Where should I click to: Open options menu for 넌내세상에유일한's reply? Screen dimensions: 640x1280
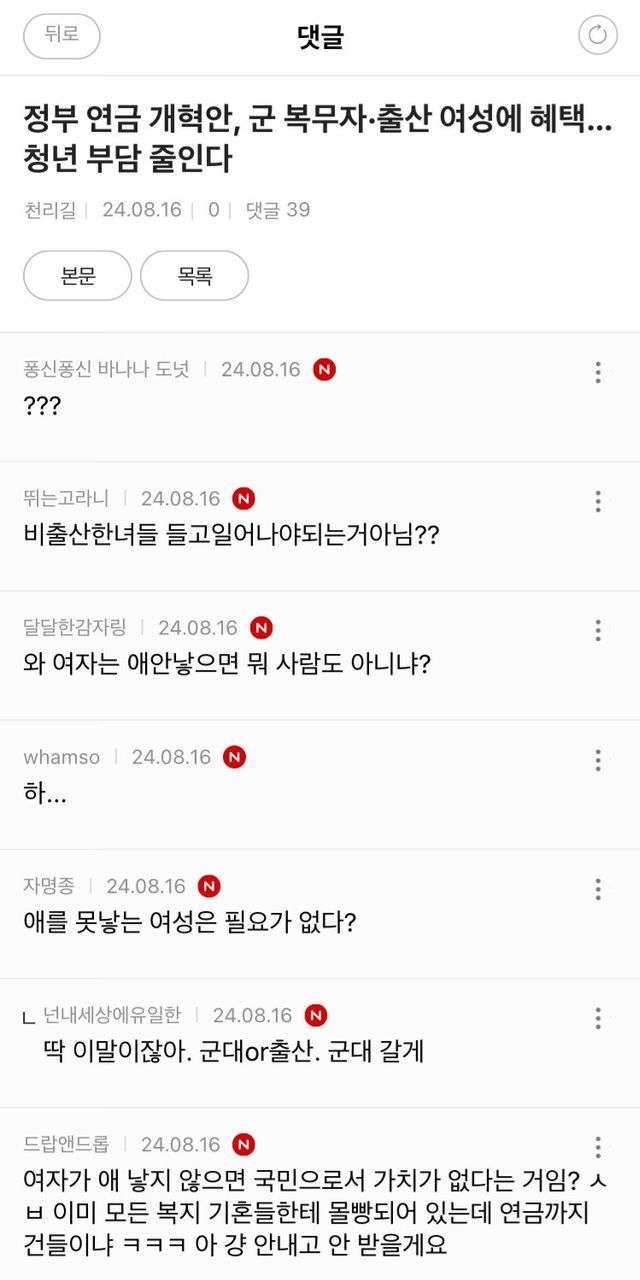pos(598,1018)
